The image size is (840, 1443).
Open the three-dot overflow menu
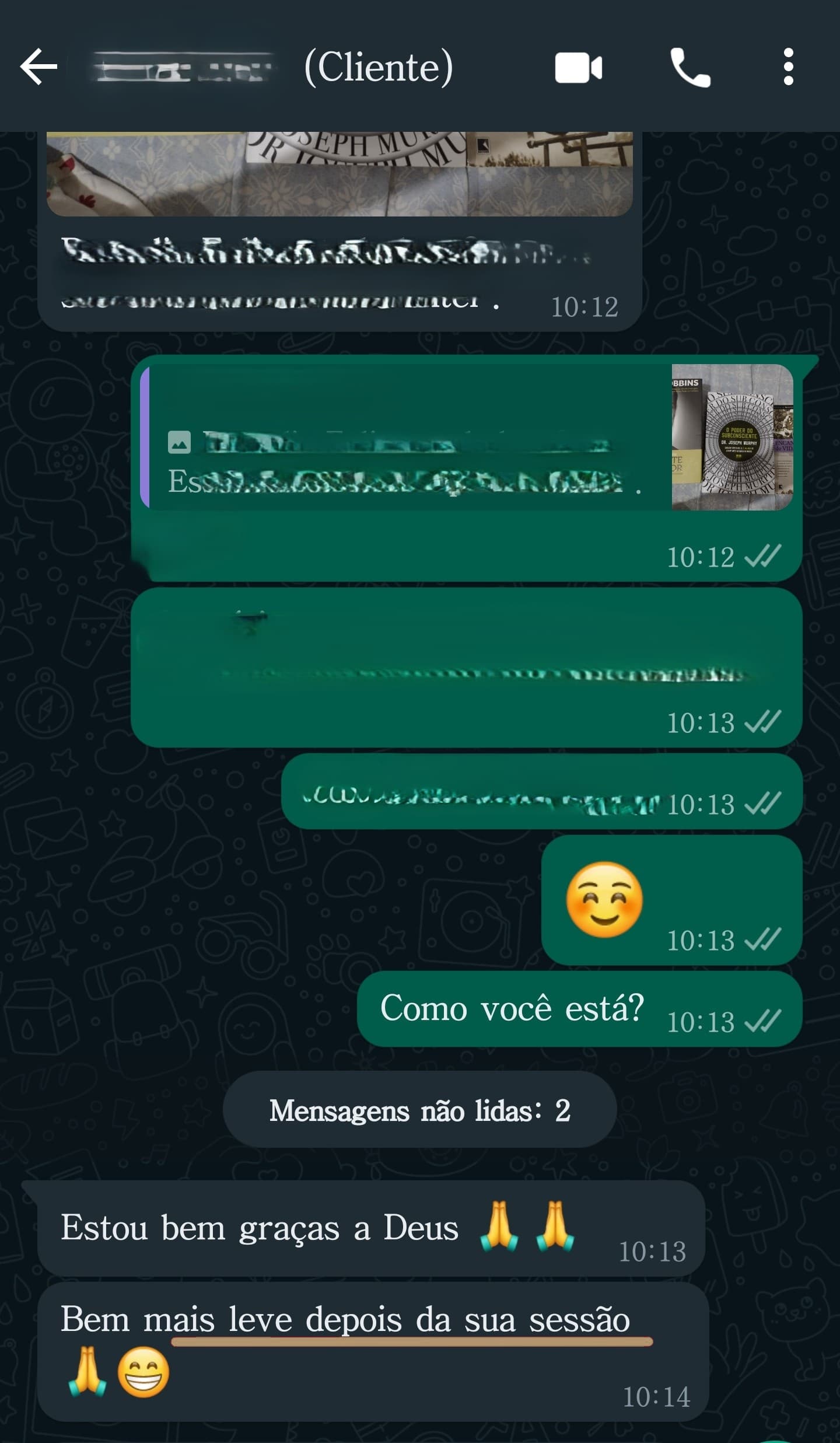click(788, 68)
